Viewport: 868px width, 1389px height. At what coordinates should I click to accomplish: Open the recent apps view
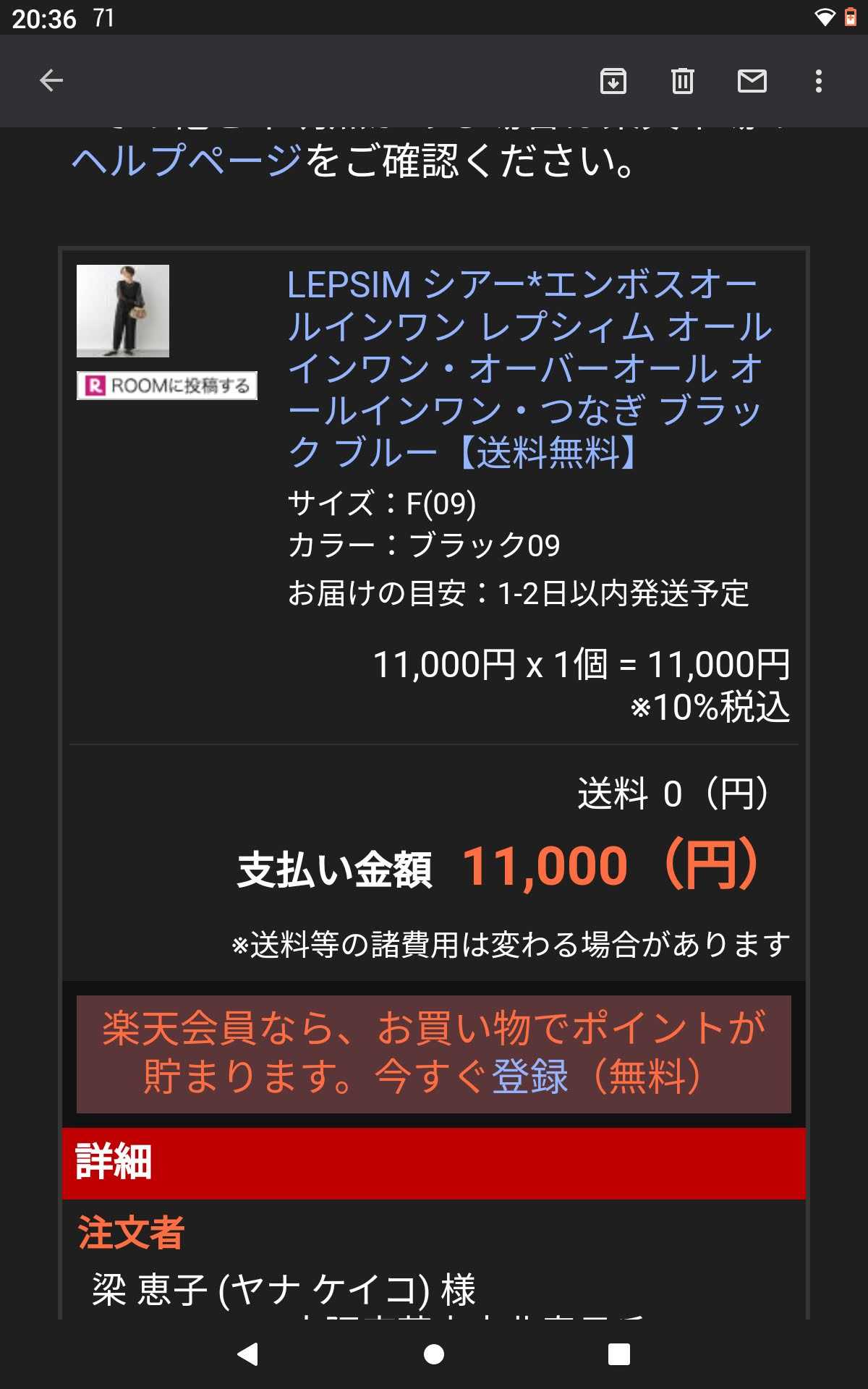[x=619, y=1354]
